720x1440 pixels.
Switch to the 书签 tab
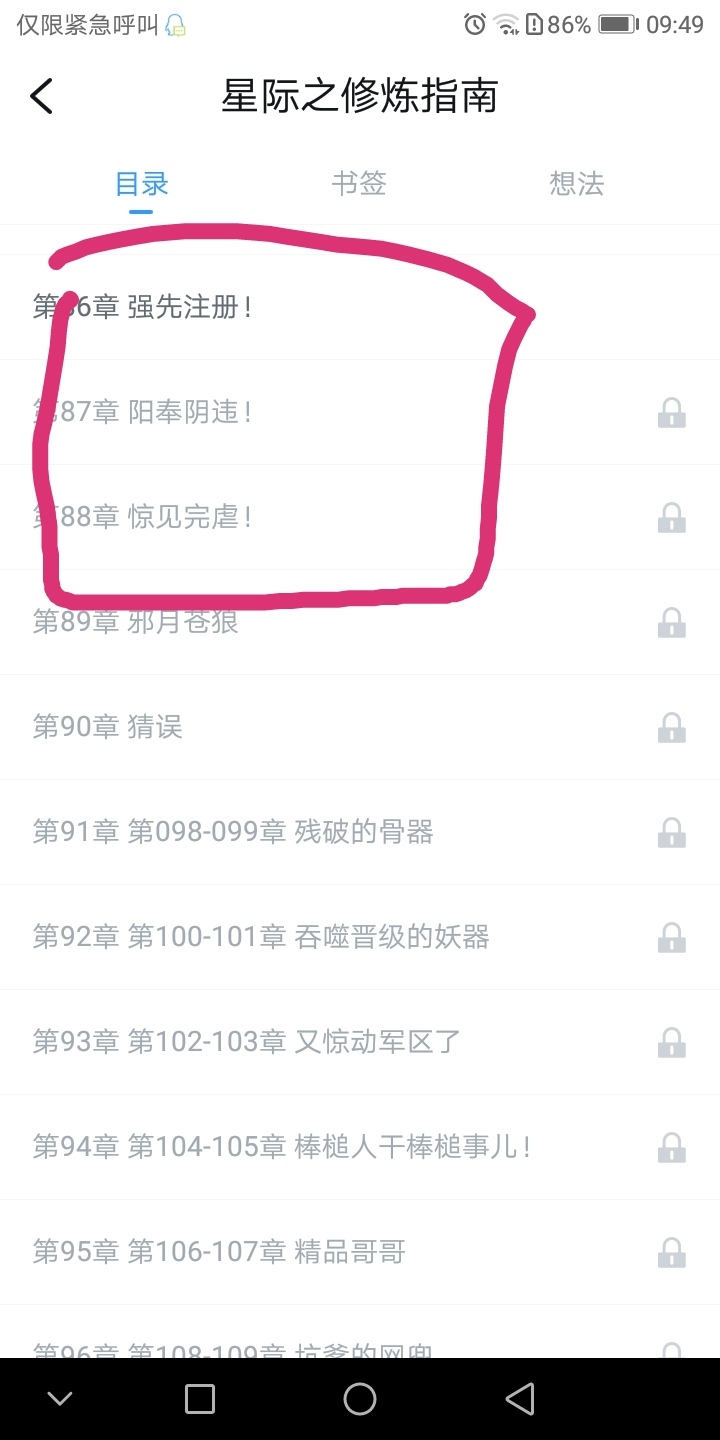coord(359,184)
